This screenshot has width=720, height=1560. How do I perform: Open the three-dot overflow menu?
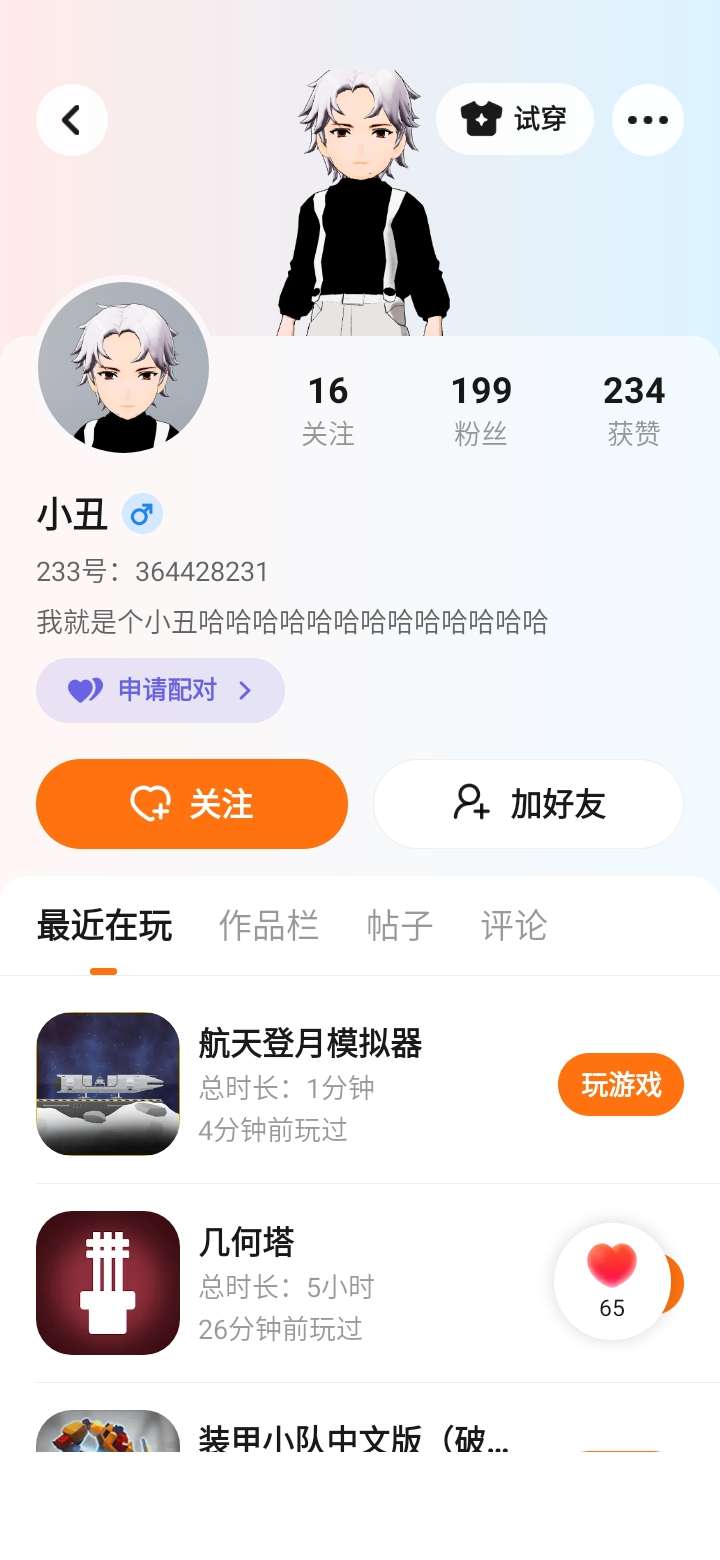[x=647, y=120]
